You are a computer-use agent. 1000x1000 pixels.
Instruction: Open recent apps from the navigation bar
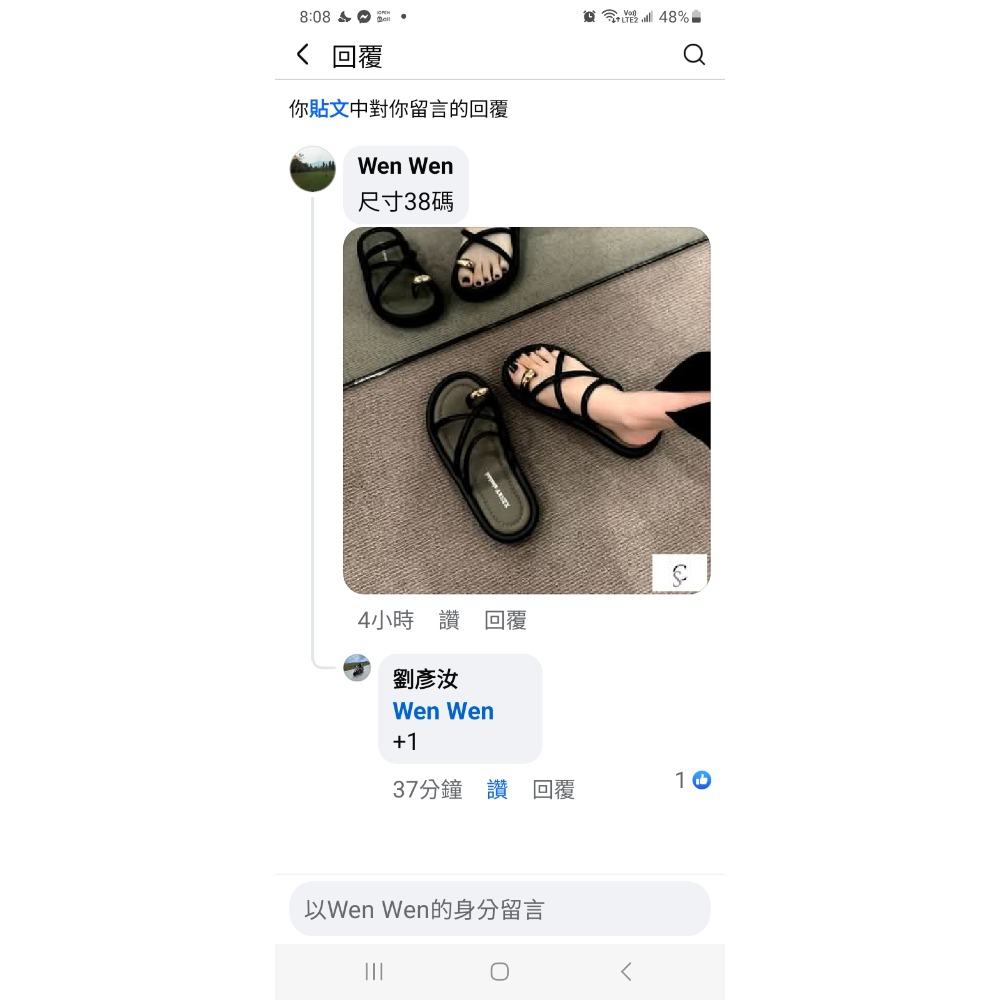(x=374, y=971)
